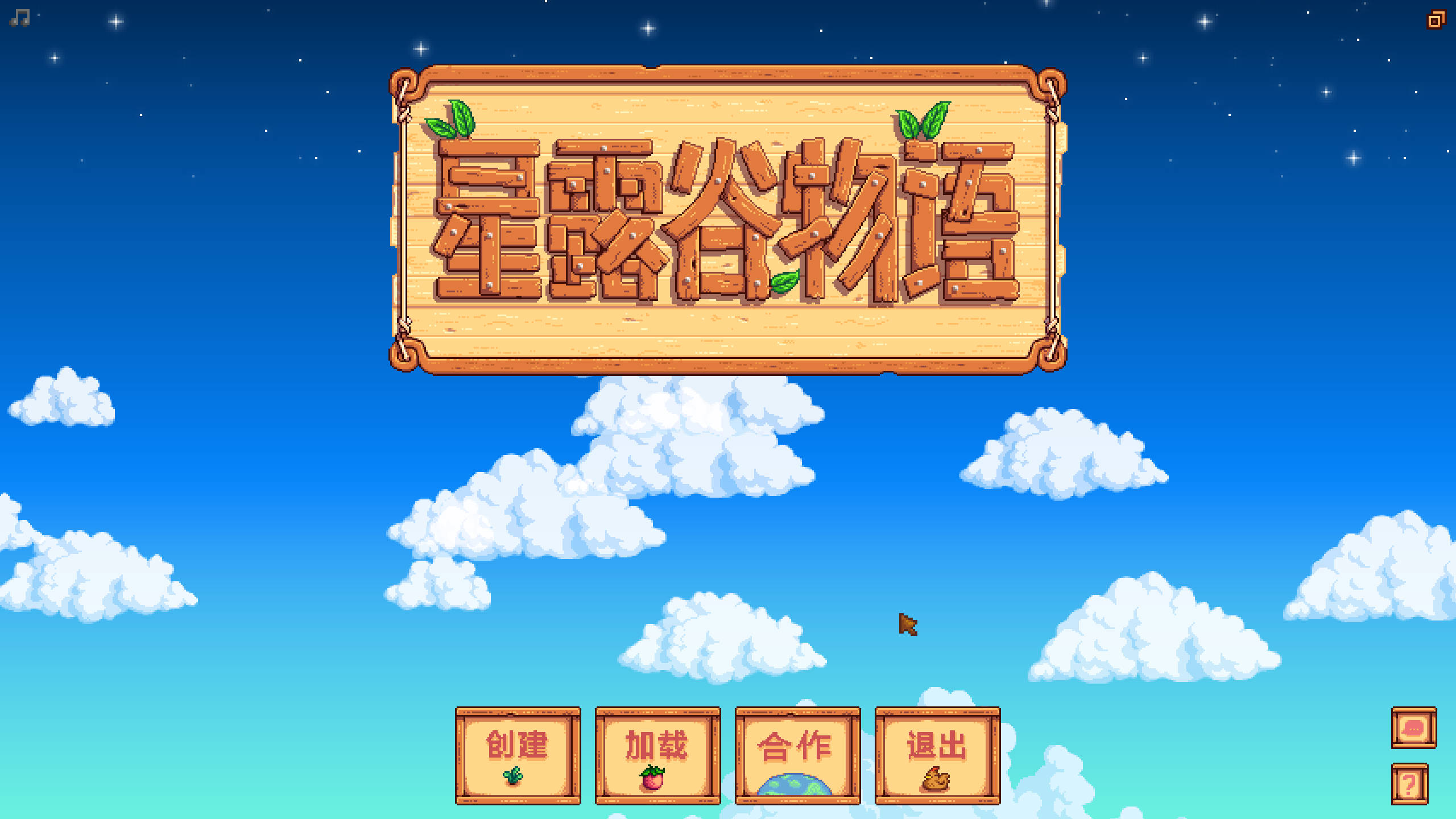Quit game with 退出 button
This screenshot has height=819, width=1456.
937,755
